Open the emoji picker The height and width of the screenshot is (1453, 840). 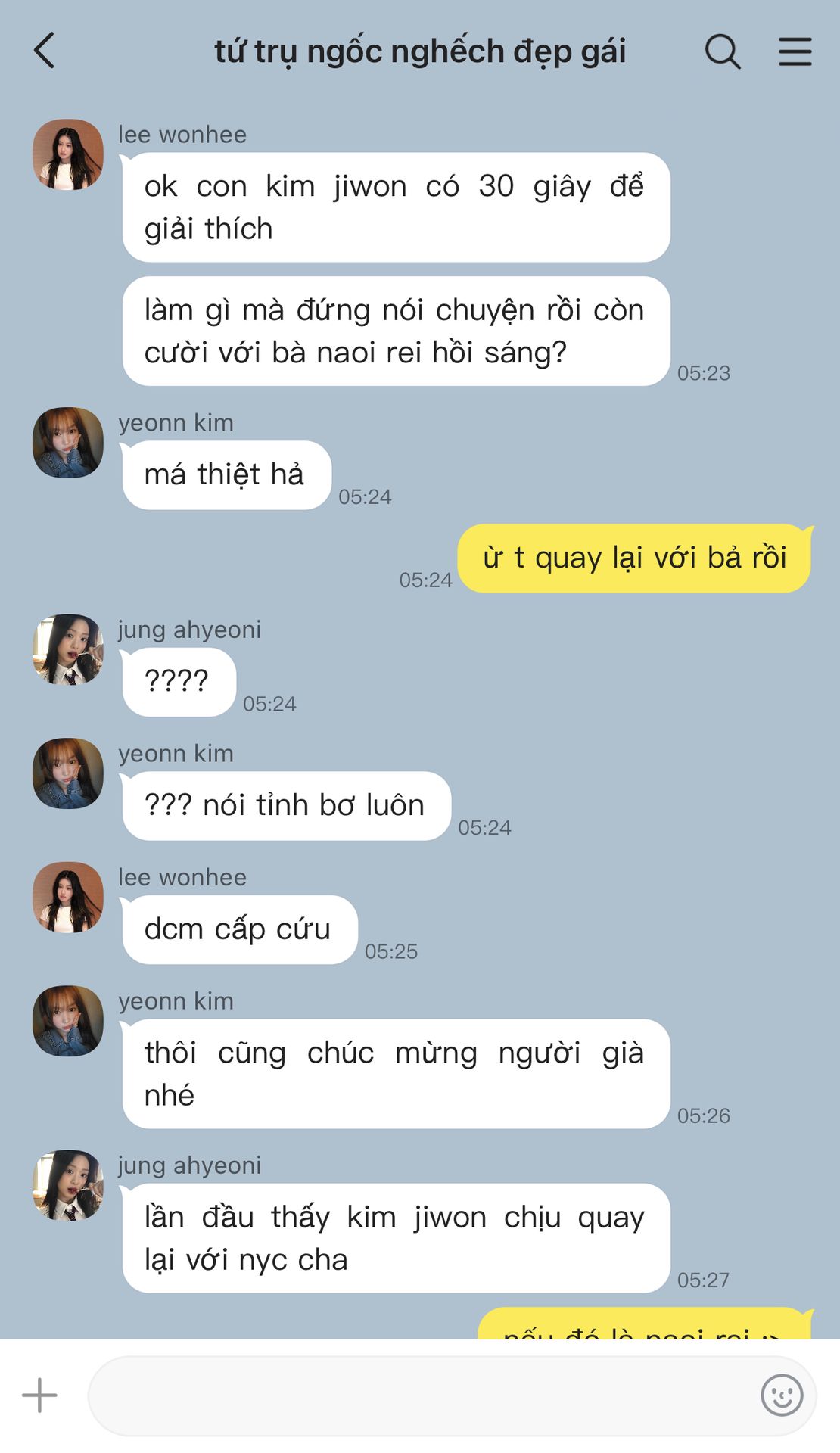[x=781, y=1395]
